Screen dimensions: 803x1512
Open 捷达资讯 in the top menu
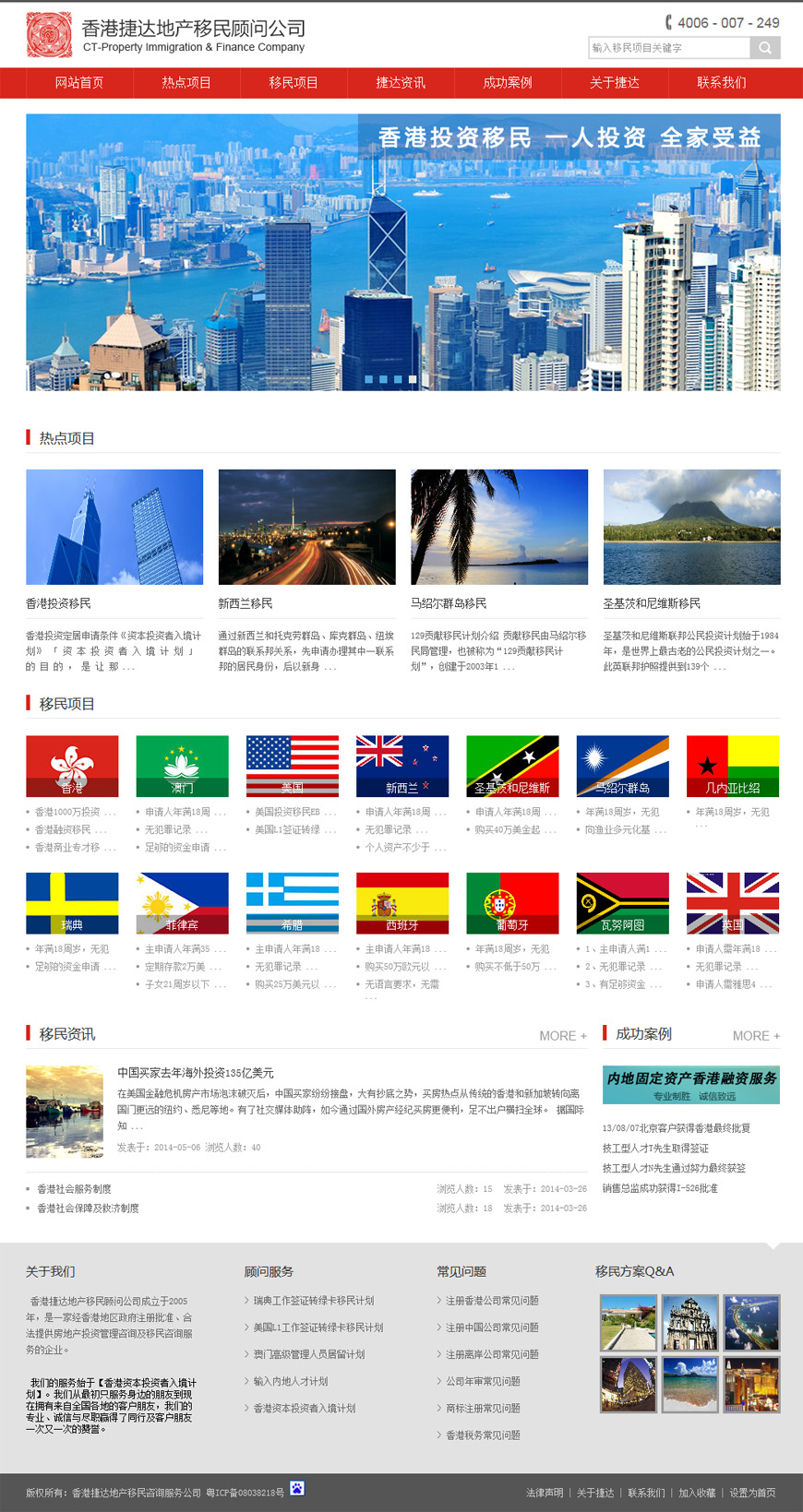point(401,83)
